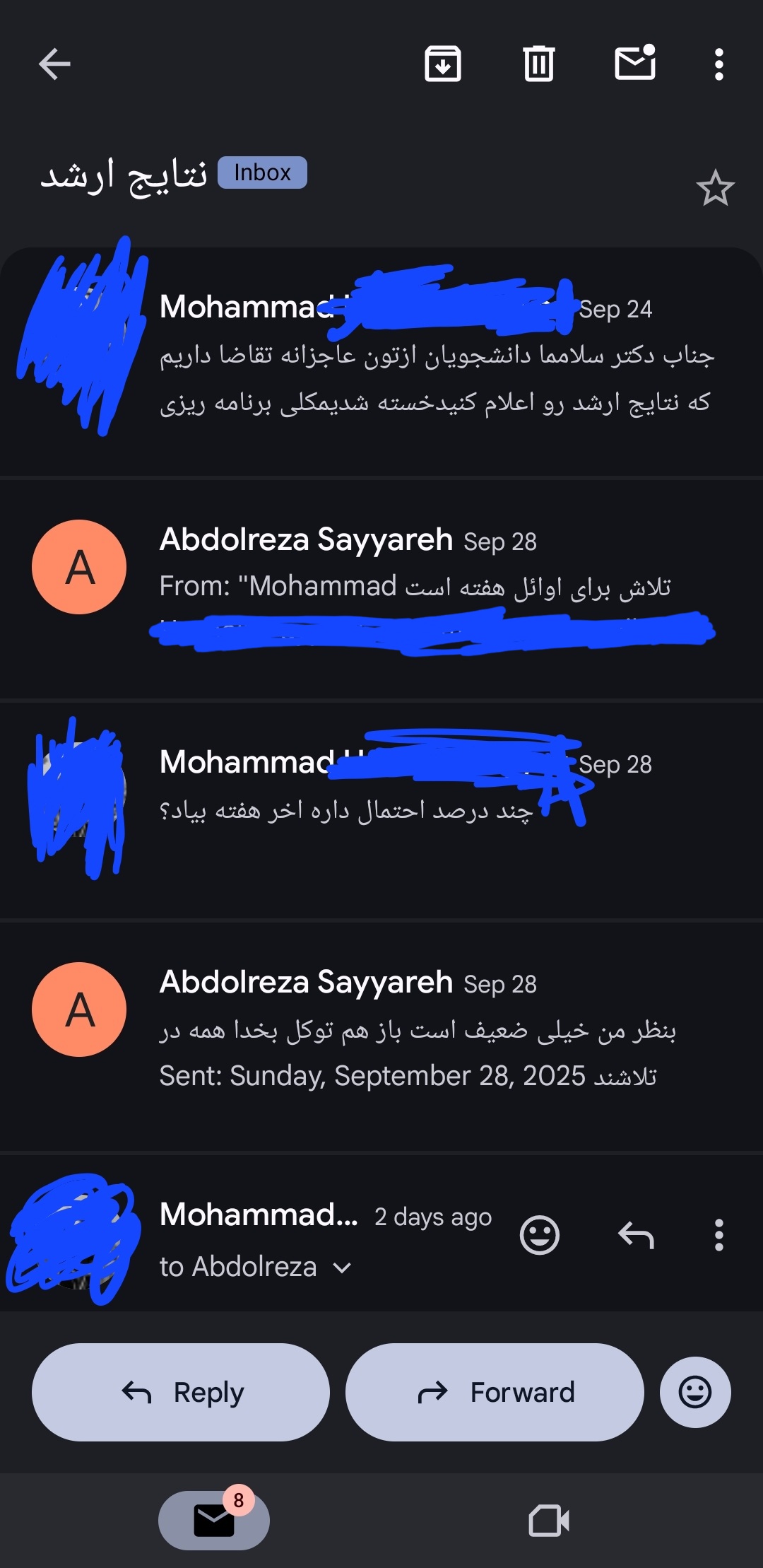Delete this conversation
Screen dimensions: 763x1568
click(x=539, y=64)
